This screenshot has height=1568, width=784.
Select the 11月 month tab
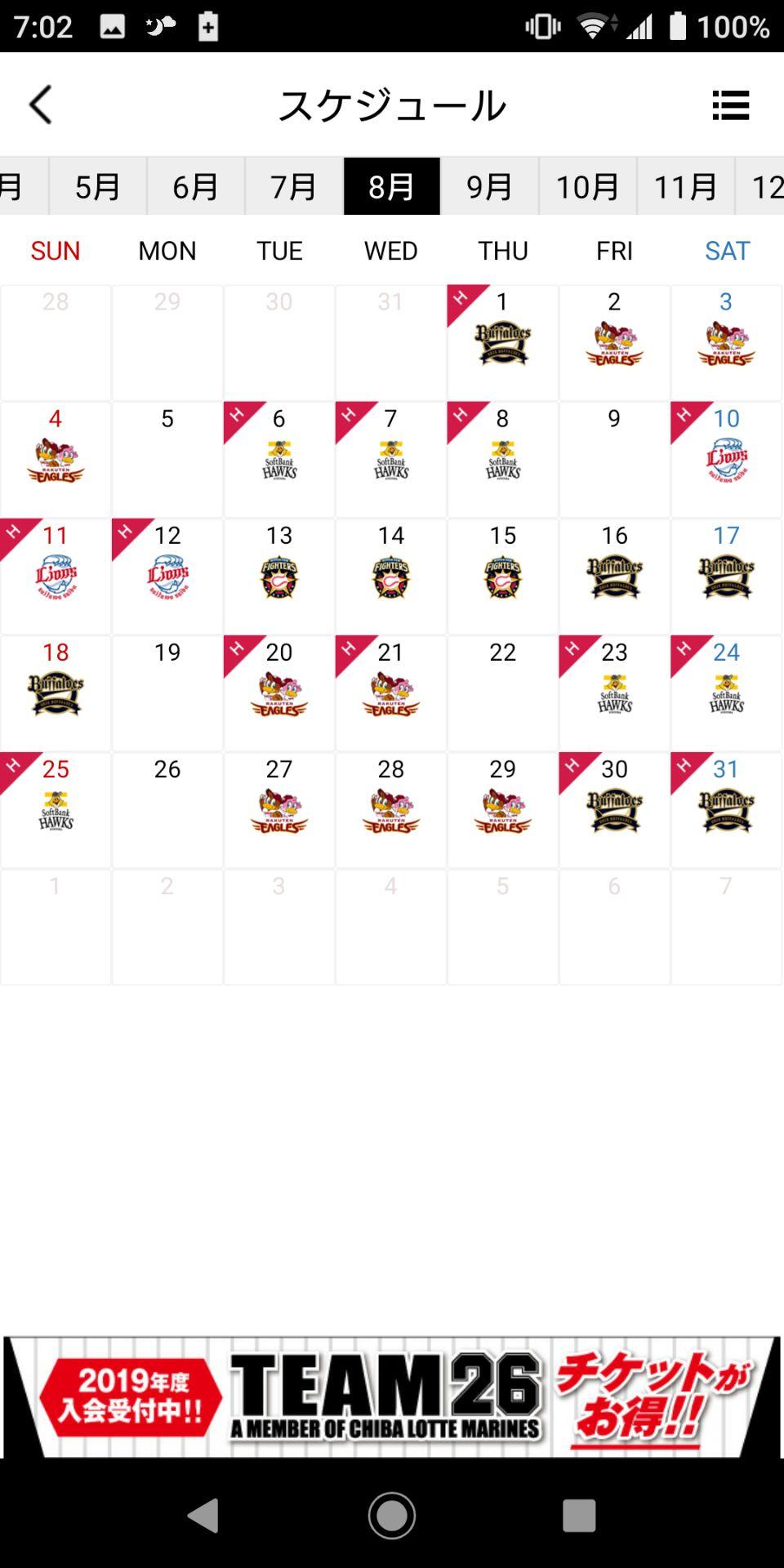tap(685, 187)
